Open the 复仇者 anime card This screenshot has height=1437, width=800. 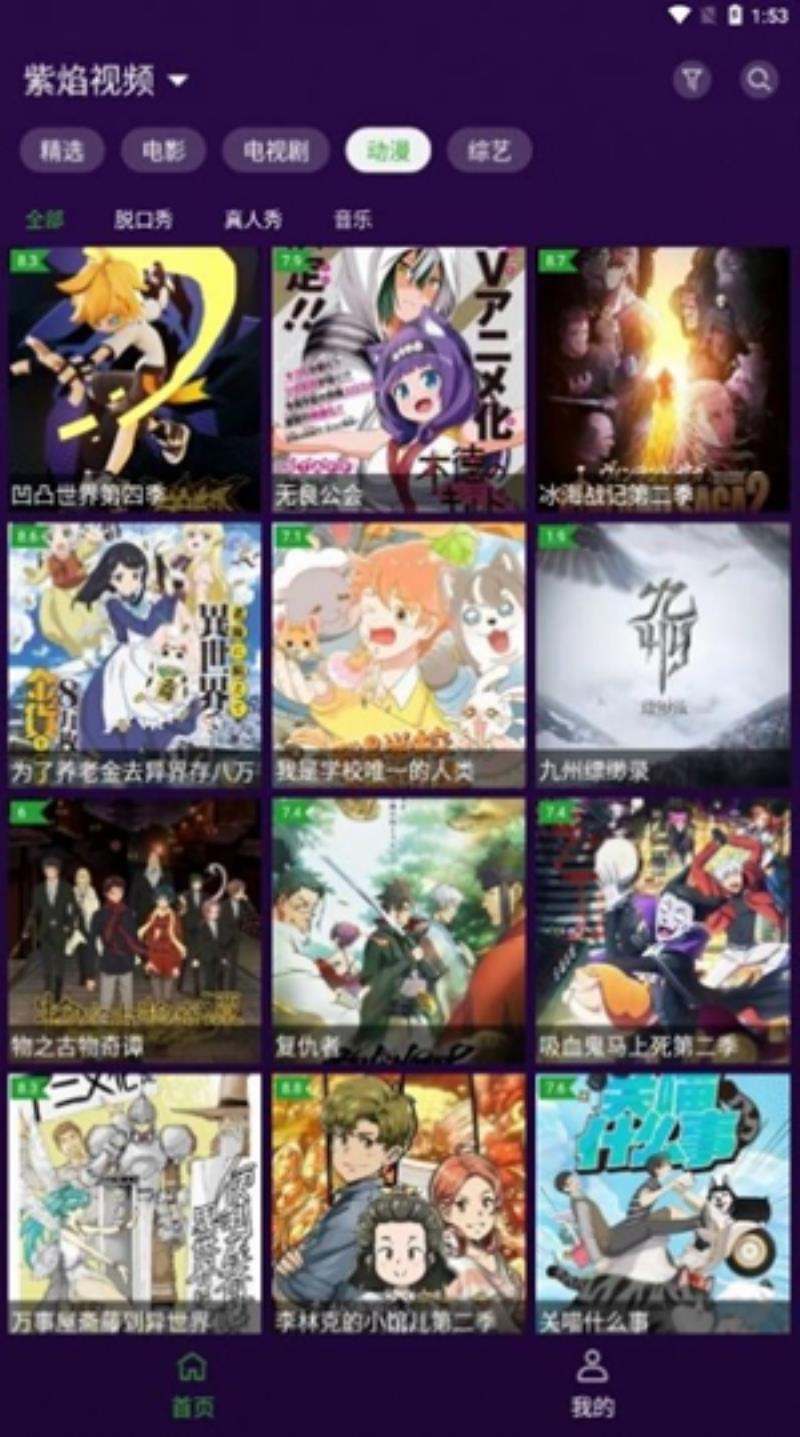[399, 931]
